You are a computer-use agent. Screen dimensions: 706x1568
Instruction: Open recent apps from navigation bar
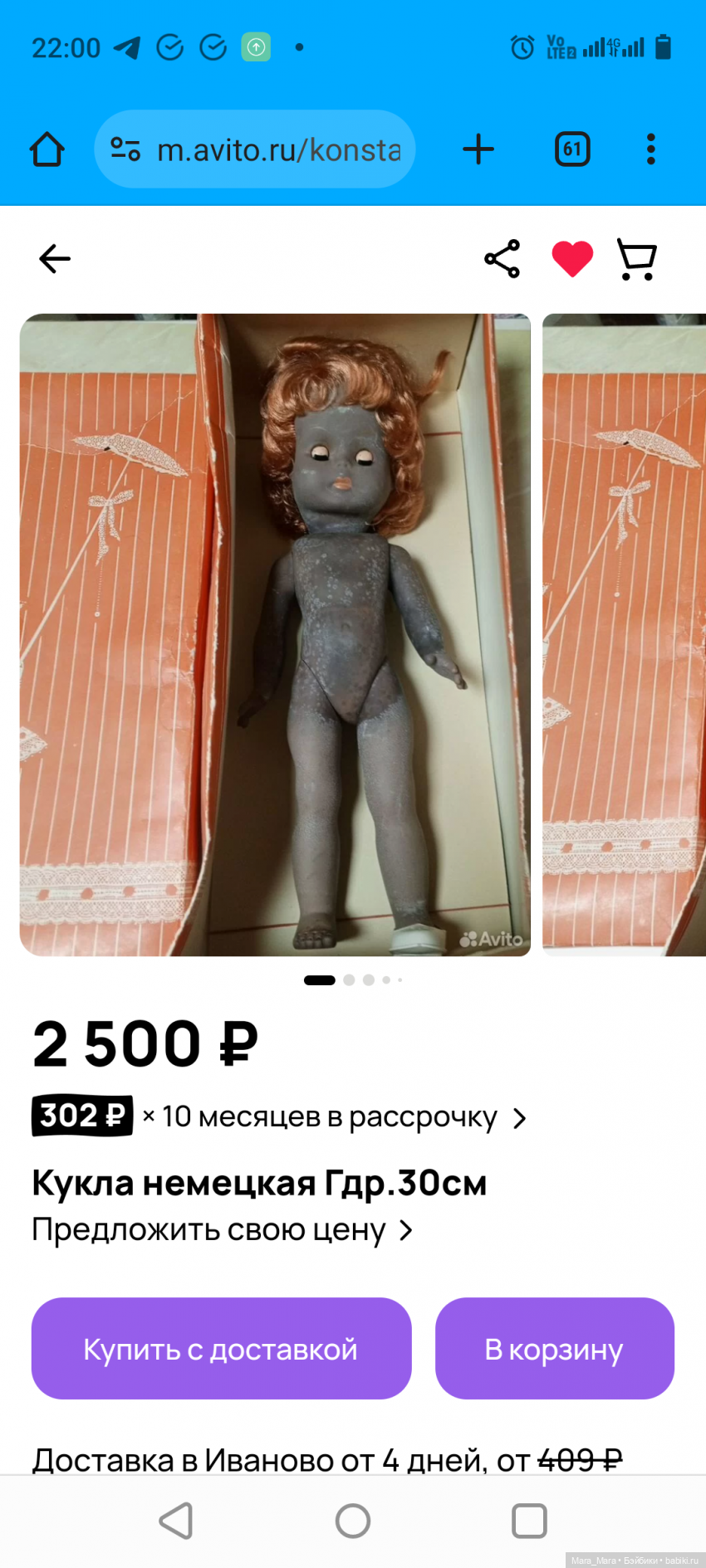point(529,1522)
